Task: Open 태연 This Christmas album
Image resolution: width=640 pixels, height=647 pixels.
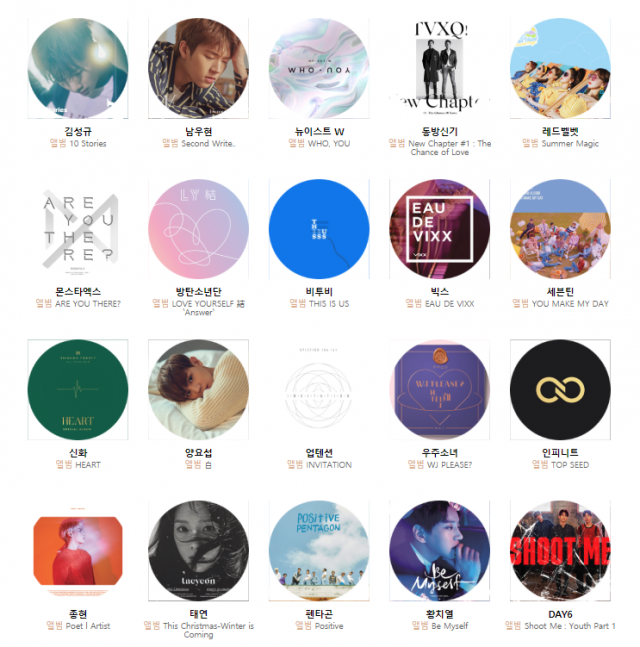Action: tap(198, 551)
